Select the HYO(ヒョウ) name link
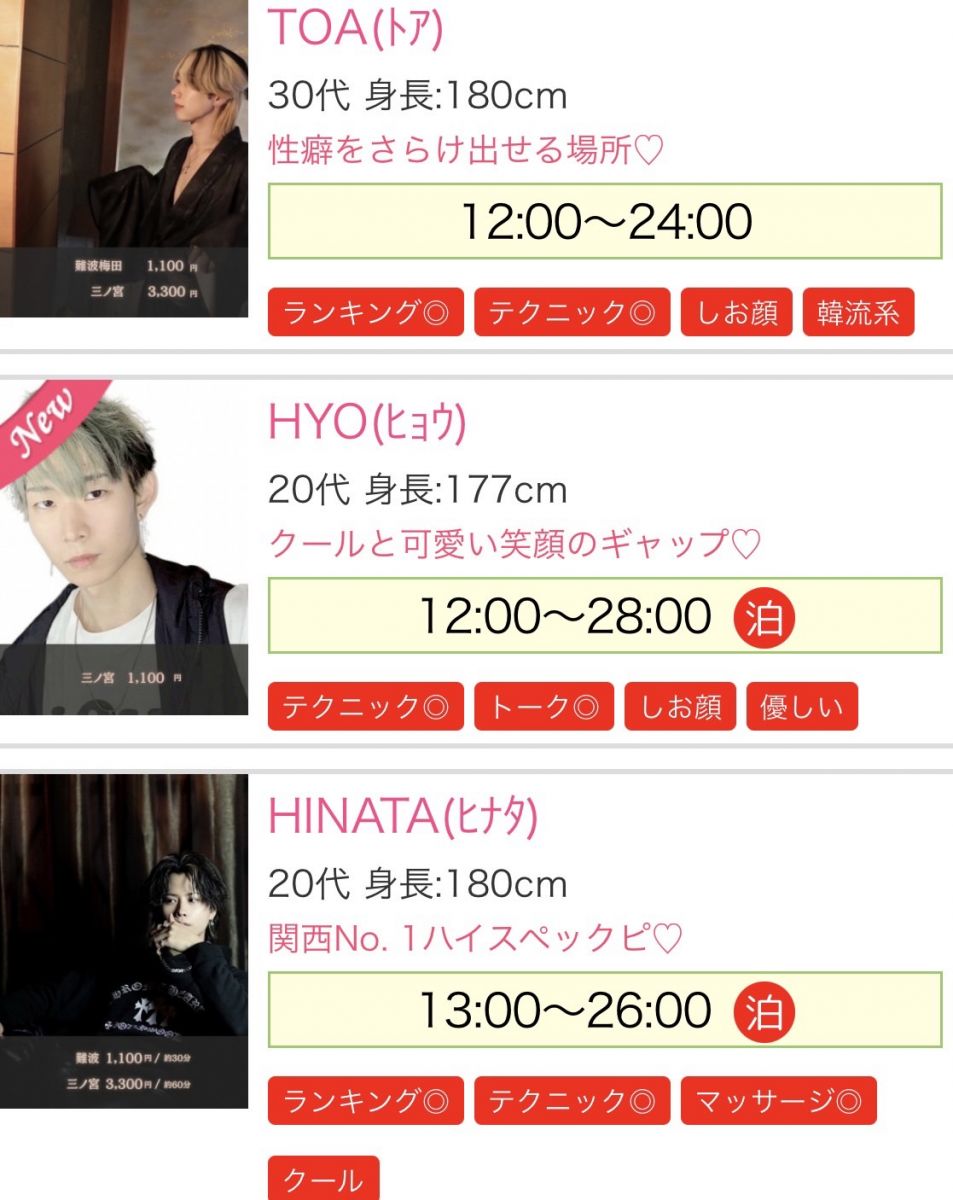Screen dimensions: 953x1200 (x=367, y=424)
